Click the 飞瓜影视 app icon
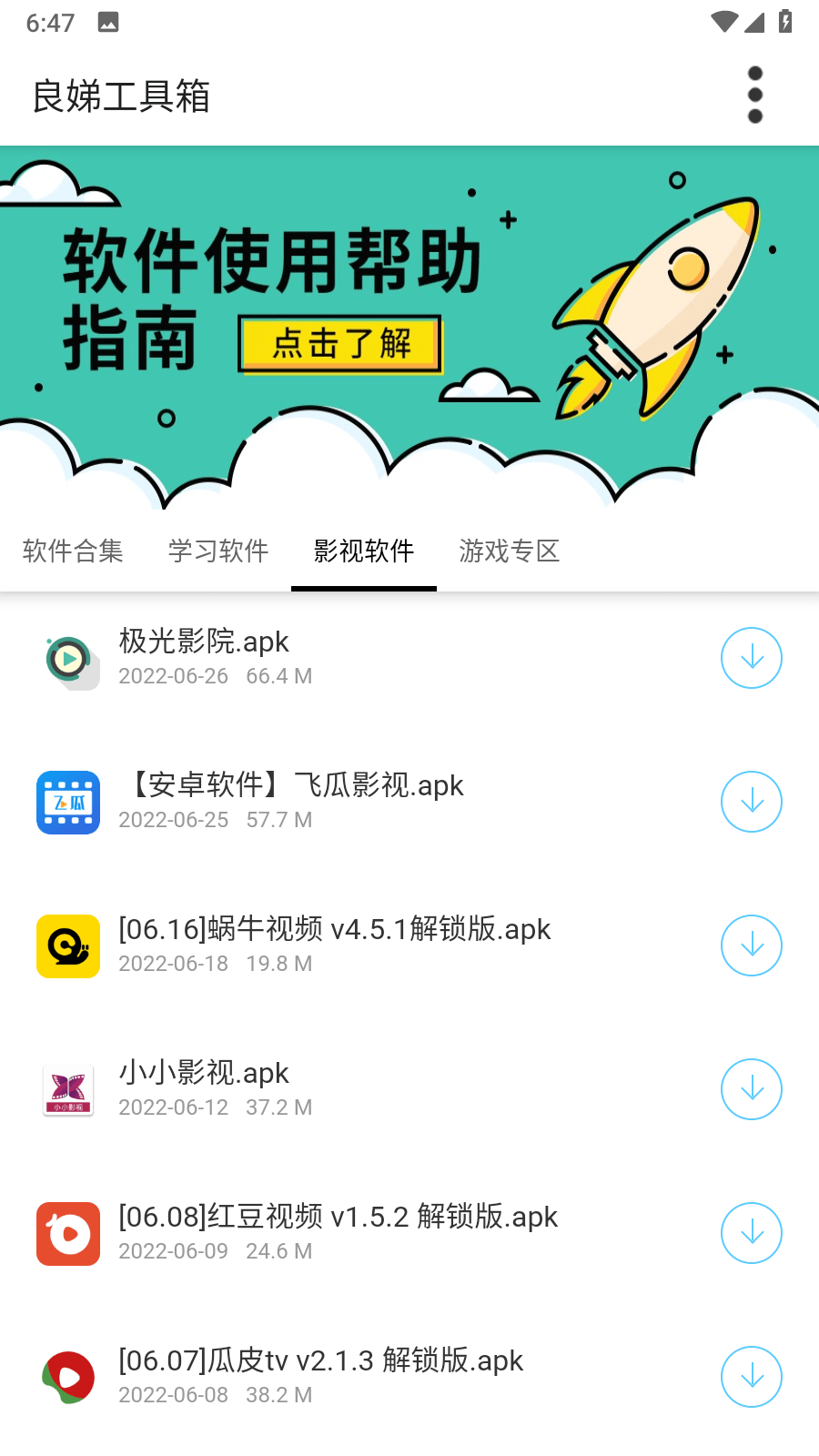This screenshot has width=819, height=1456. point(67,802)
